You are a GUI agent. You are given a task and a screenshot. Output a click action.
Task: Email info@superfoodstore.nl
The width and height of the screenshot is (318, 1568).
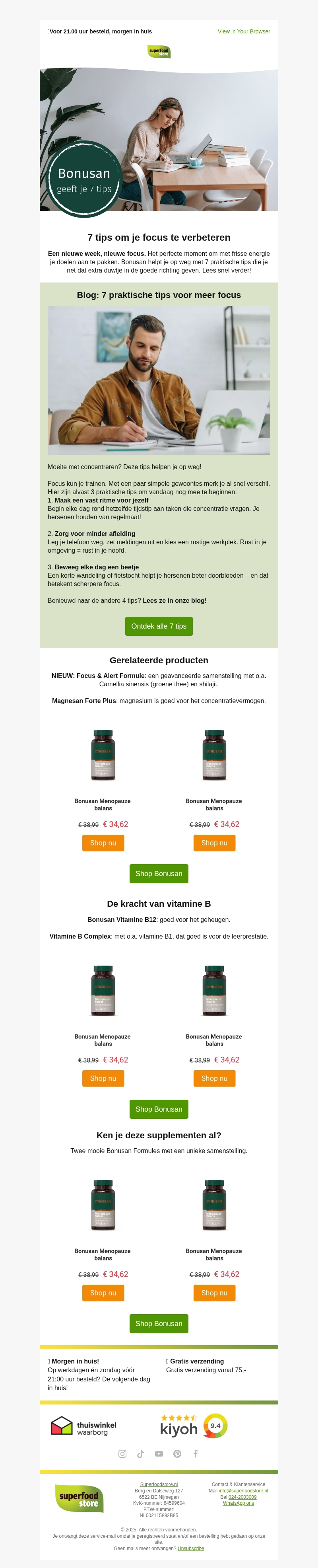[243, 1491]
